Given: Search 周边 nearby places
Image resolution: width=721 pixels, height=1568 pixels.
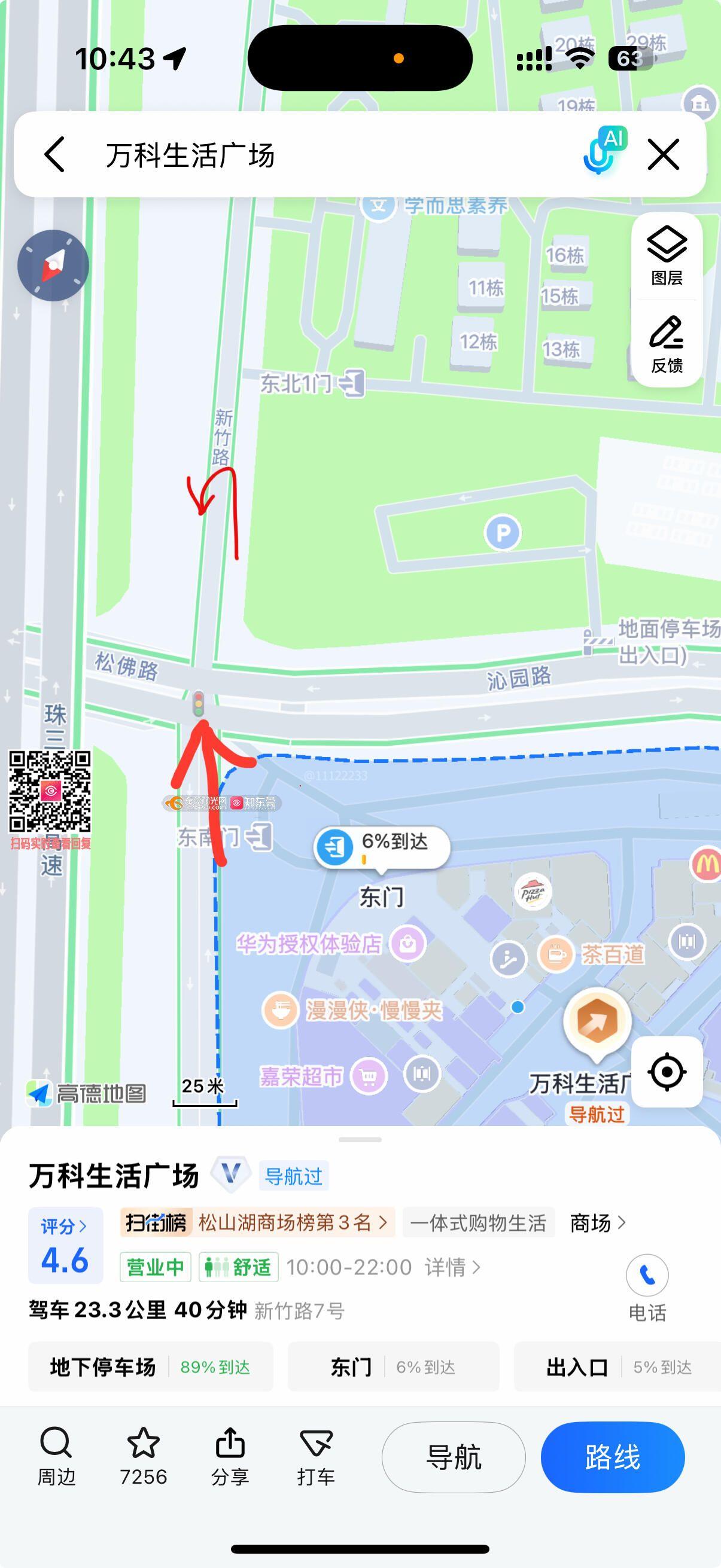Looking at the screenshot, I should (x=56, y=1456).
